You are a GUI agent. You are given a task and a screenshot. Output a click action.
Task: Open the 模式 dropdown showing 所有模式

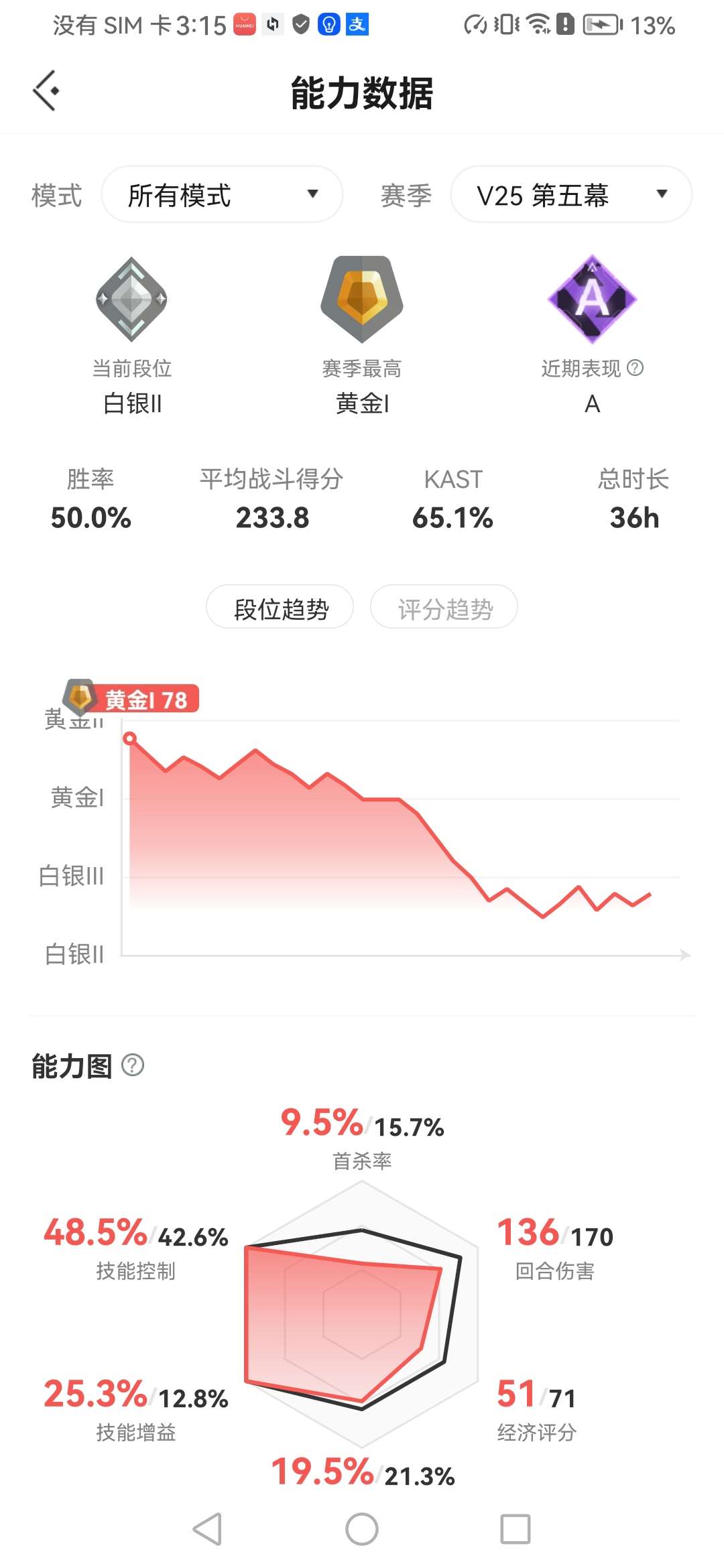(222, 194)
